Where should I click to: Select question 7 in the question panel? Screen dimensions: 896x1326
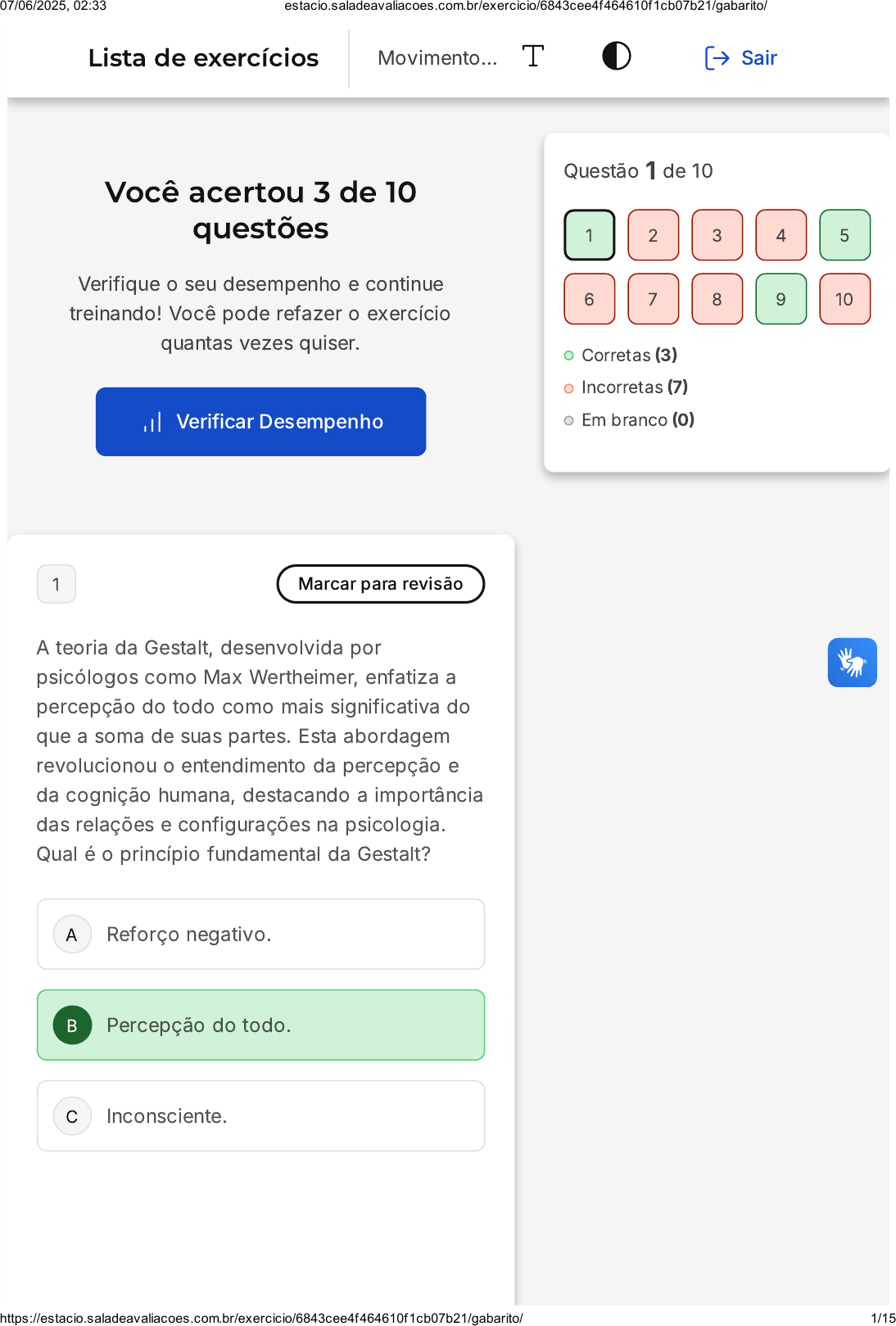tap(653, 300)
